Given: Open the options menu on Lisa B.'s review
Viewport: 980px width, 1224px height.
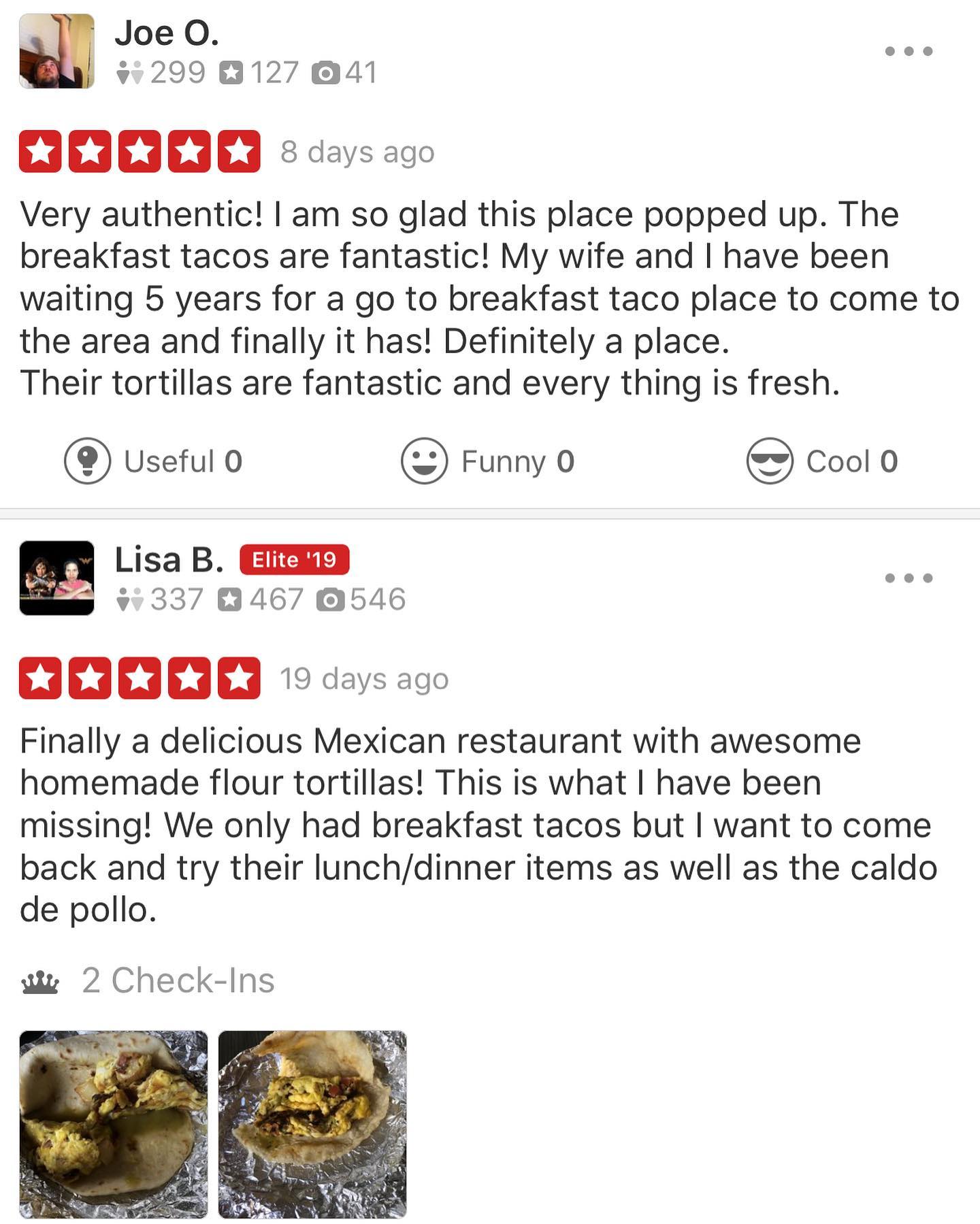Looking at the screenshot, I should click(908, 578).
